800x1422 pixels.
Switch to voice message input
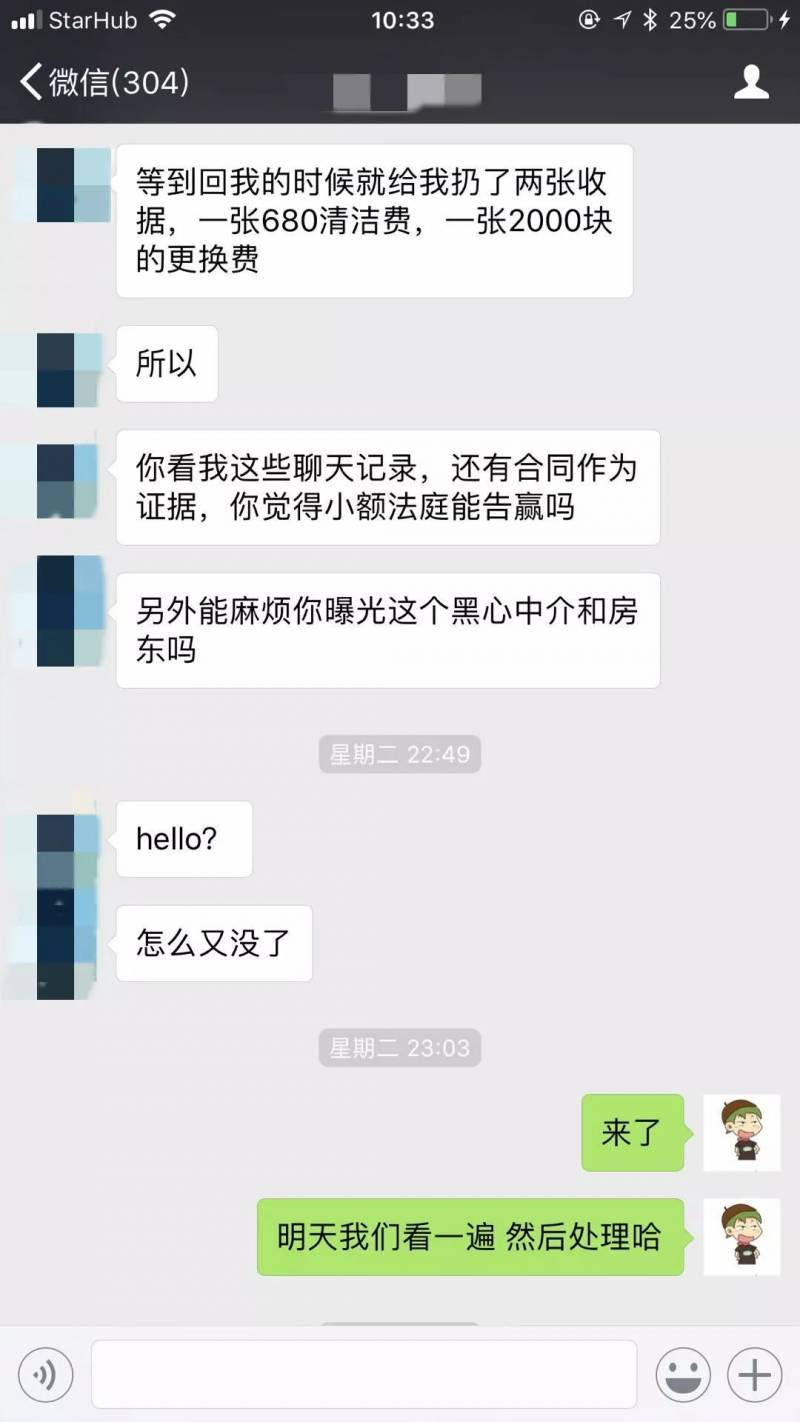point(45,1375)
